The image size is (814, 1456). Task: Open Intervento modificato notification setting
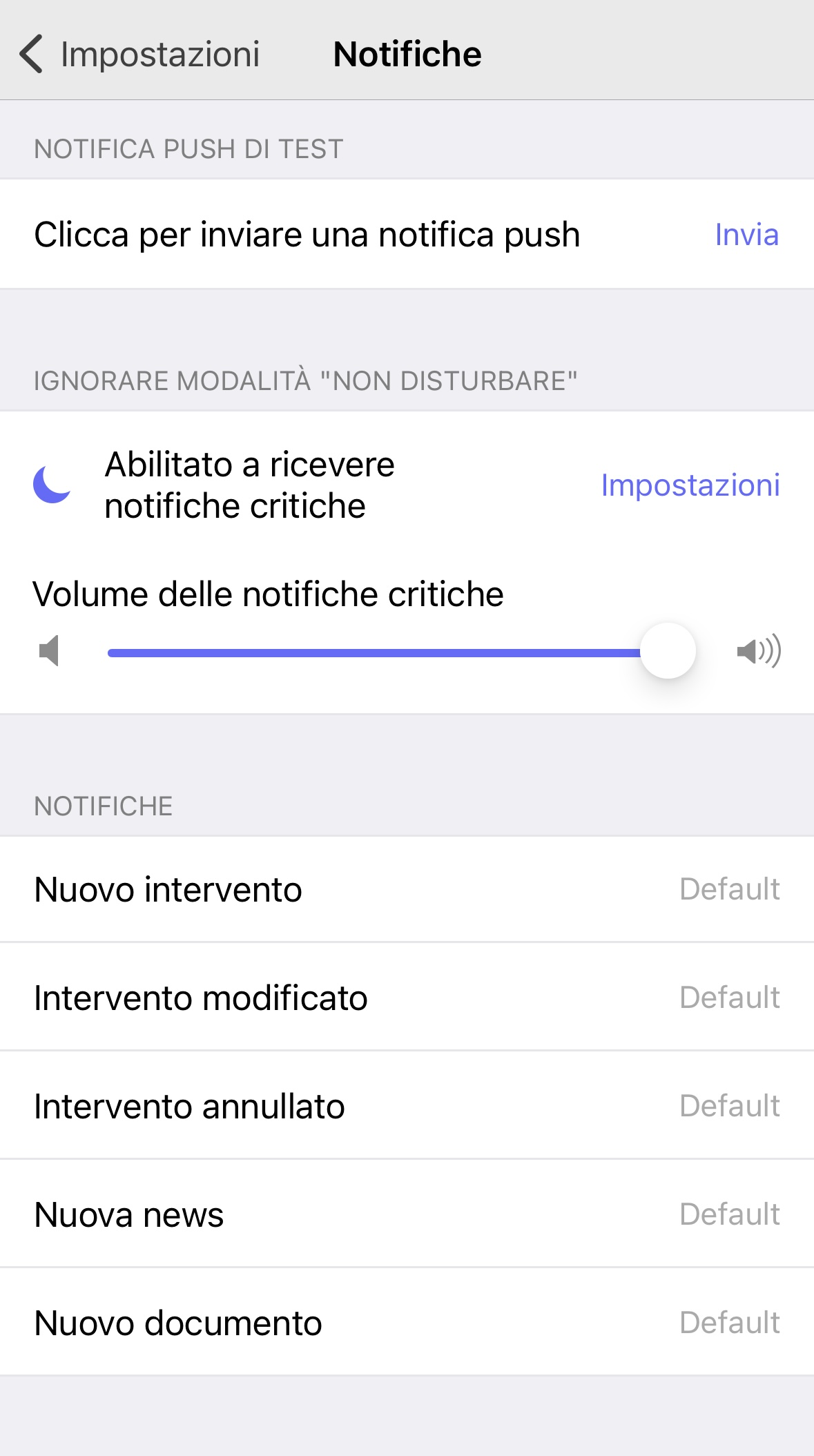pos(407,998)
